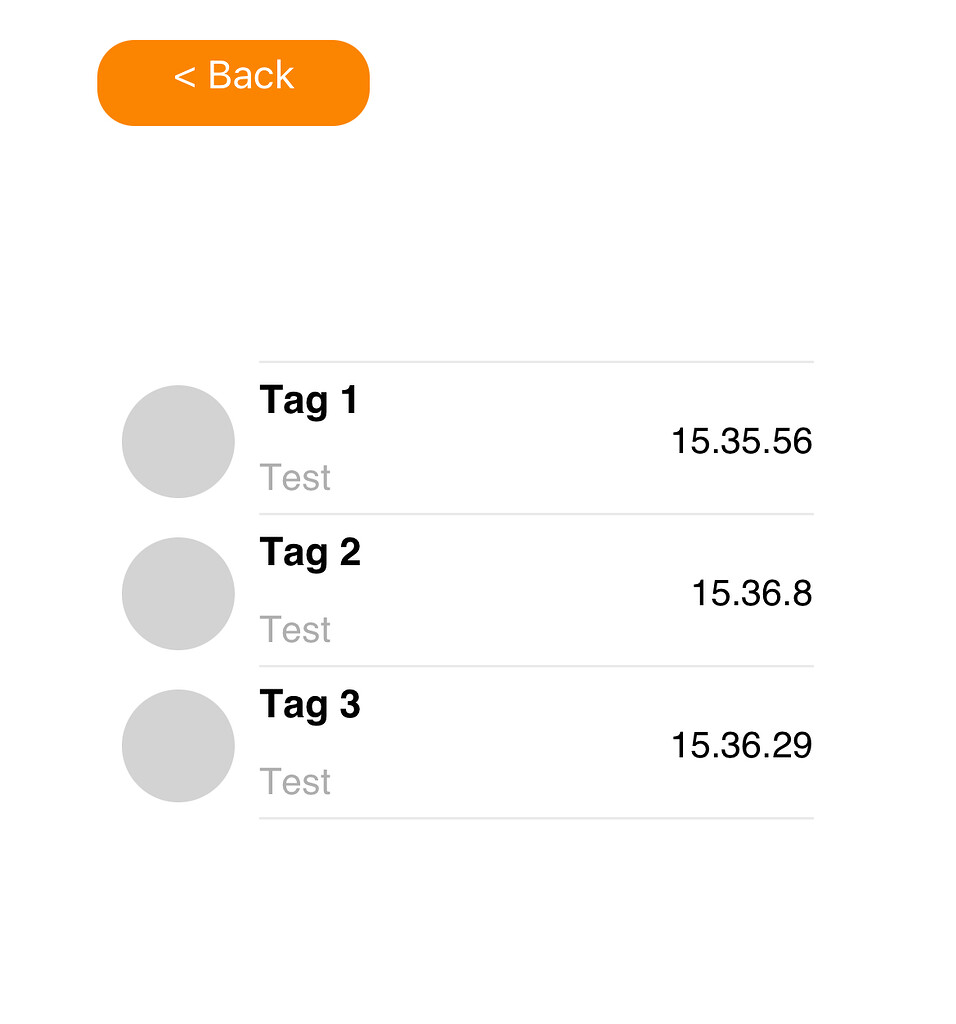Click the circular avatar for Tag 1
Viewport: 956px width, 1024px height.
178,441
